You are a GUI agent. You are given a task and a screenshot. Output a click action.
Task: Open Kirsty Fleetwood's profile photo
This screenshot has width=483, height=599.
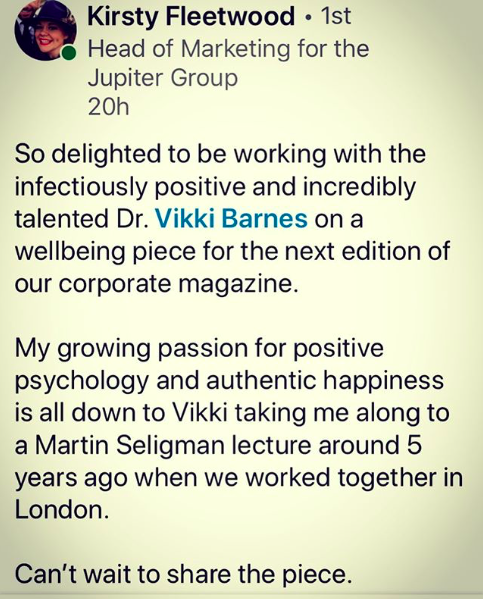(x=45, y=30)
